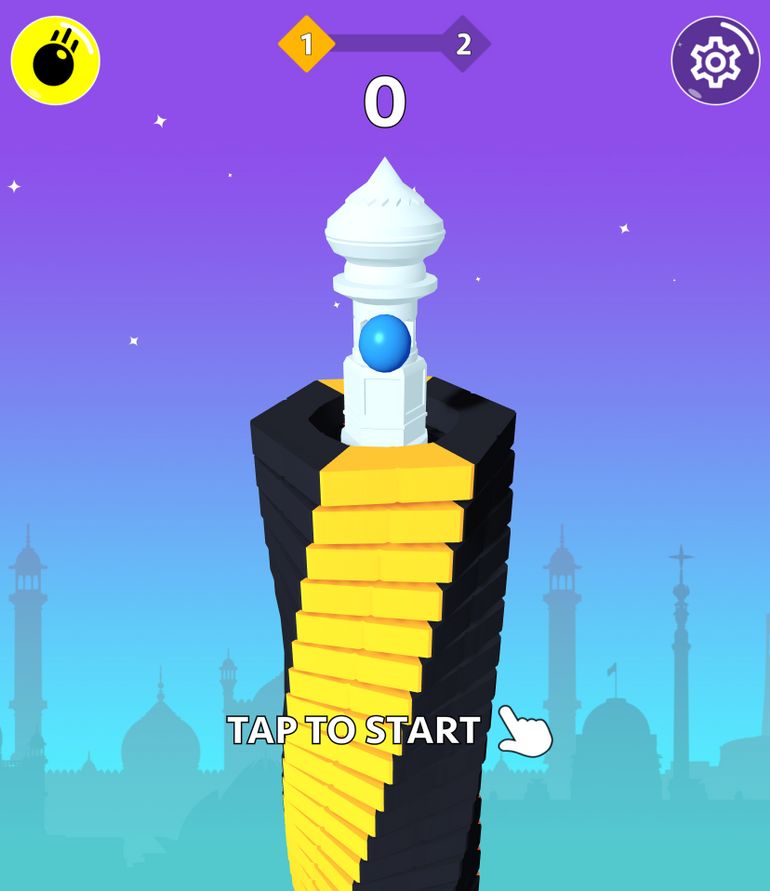The image size is (770, 891).
Task: Open the ball skins button
Action: 55,61
